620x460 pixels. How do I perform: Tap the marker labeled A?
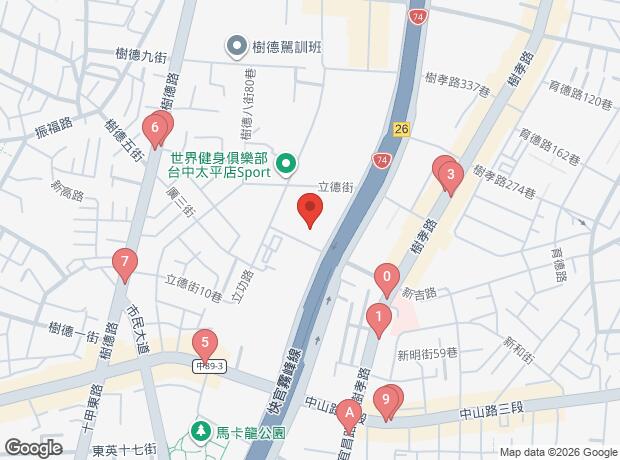pyautogui.click(x=349, y=412)
